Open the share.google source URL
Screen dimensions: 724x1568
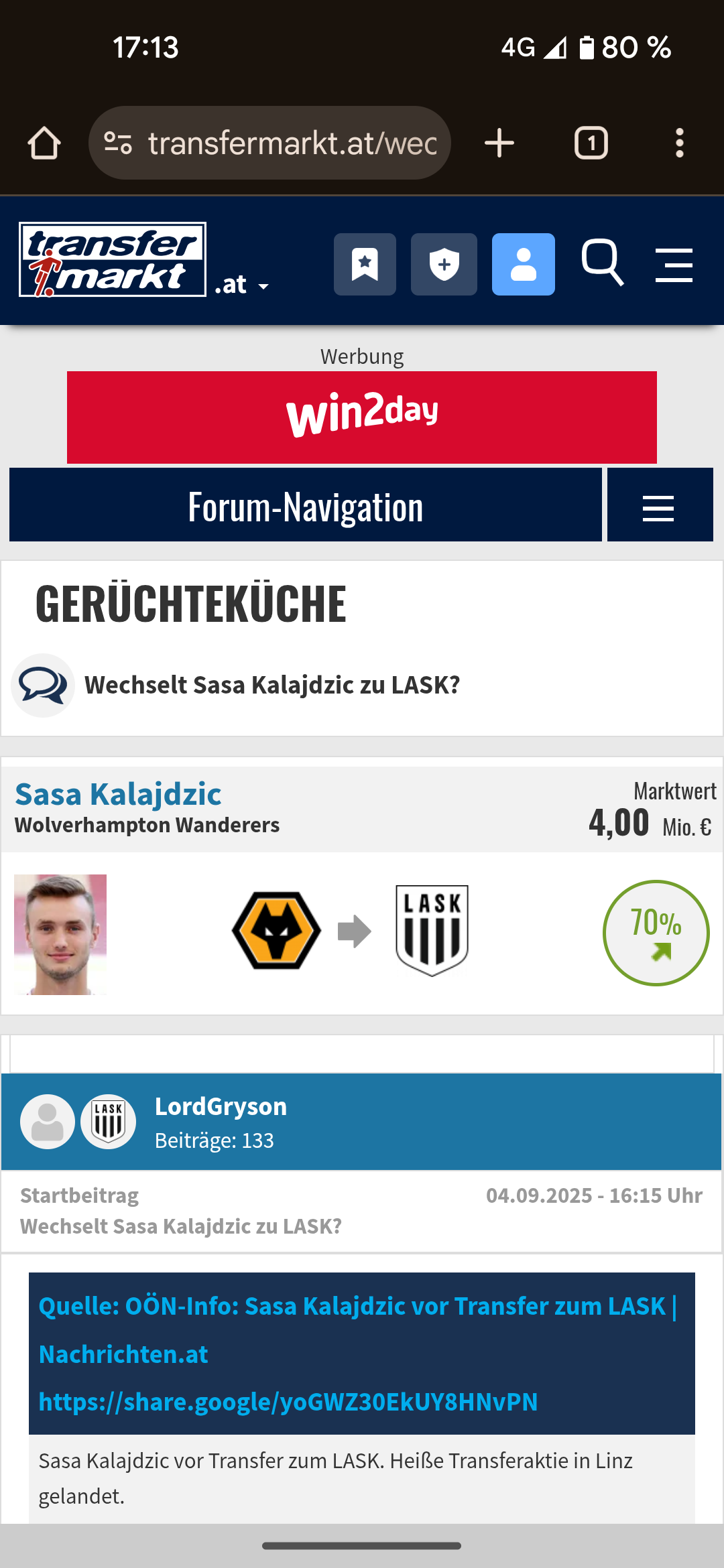coord(288,1402)
